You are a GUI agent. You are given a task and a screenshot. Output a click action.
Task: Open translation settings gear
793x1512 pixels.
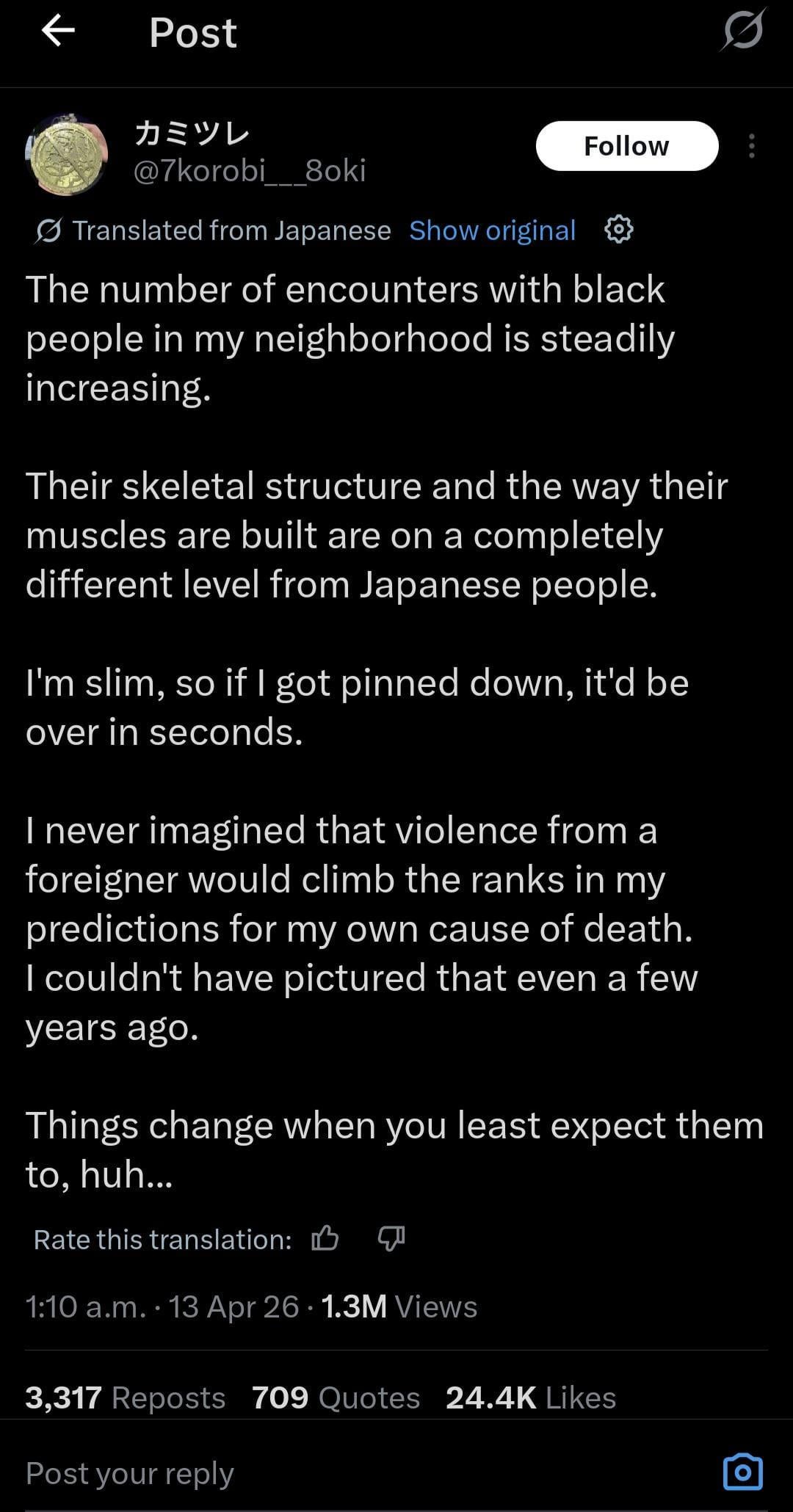click(618, 230)
